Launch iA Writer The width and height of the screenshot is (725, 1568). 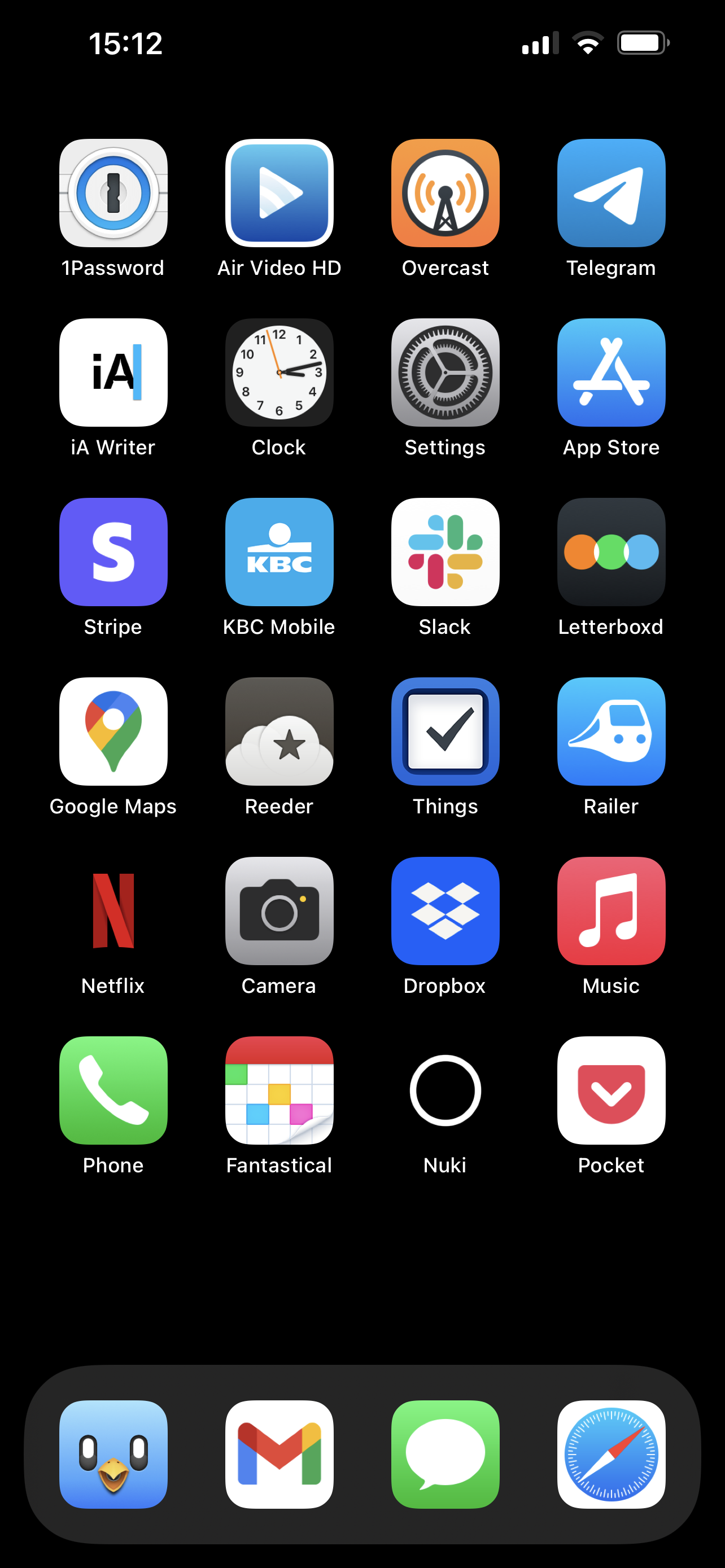point(113,373)
